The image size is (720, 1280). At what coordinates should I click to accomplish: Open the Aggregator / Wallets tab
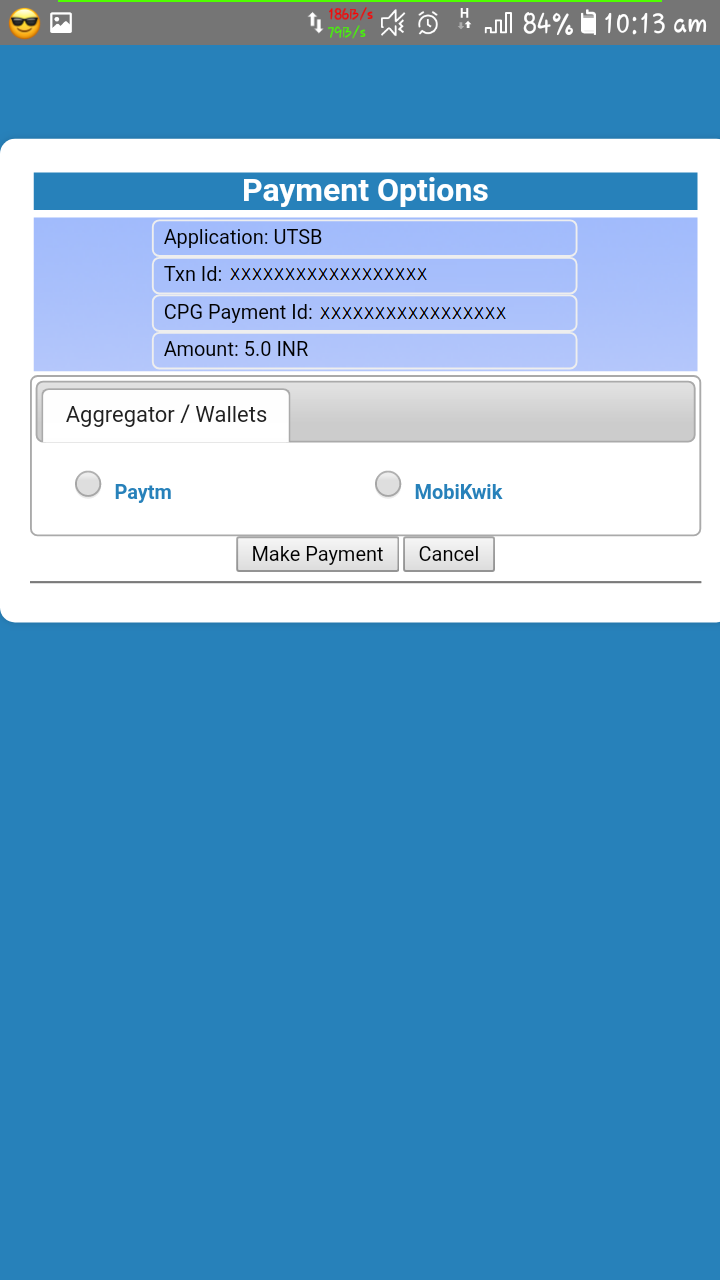(166, 415)
